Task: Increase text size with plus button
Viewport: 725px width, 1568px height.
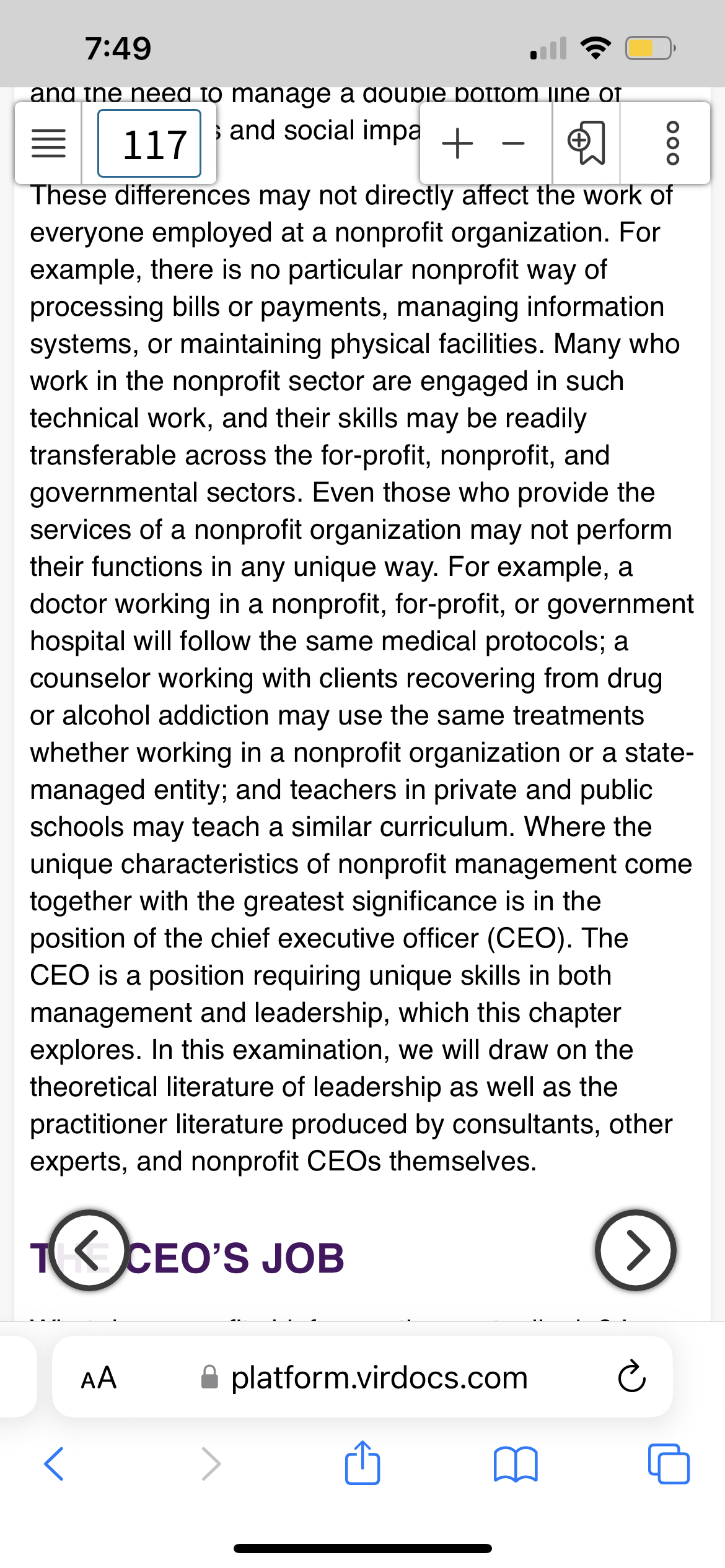Action: pyautogui.click(x=457, y=144)
